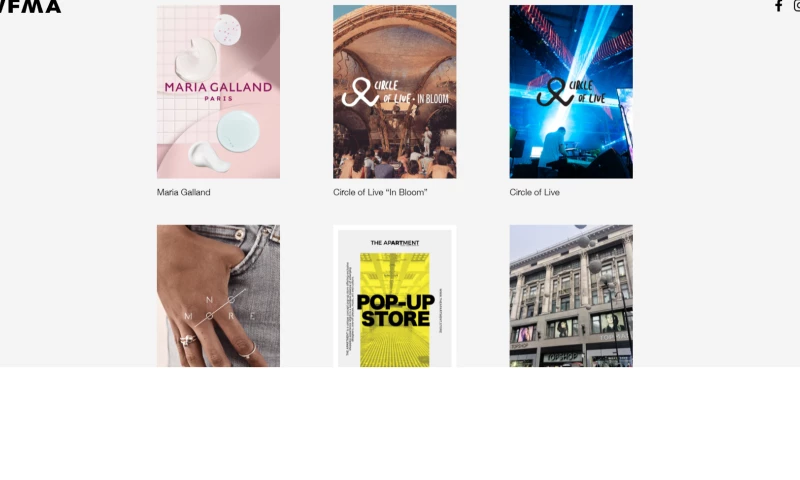Open the Circle of Live "In Bloom" tile
Viewport: 800px width, 480px height.
pyautogui.click(x=394, y=92)
